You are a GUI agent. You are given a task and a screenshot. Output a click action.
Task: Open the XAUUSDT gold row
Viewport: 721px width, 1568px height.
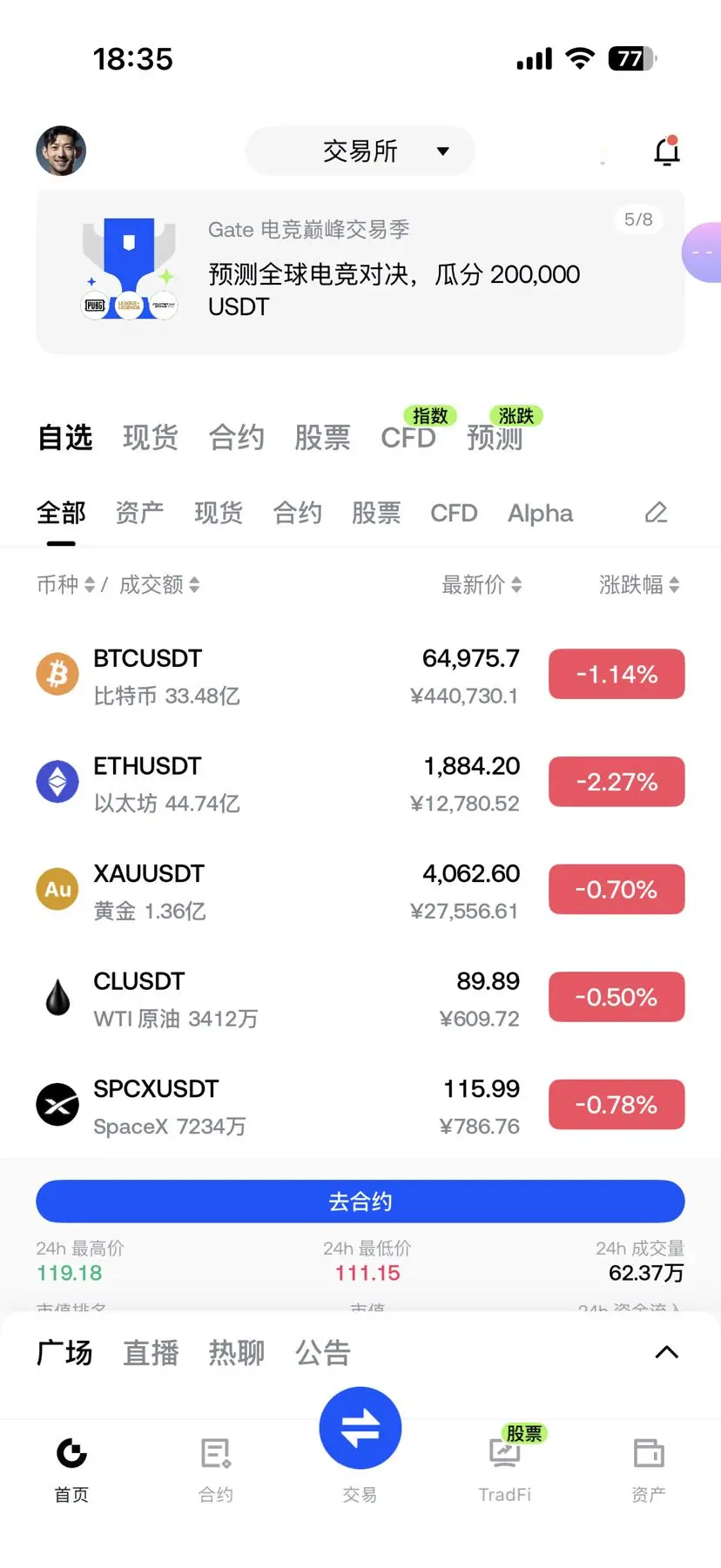(x=360, y=891)
